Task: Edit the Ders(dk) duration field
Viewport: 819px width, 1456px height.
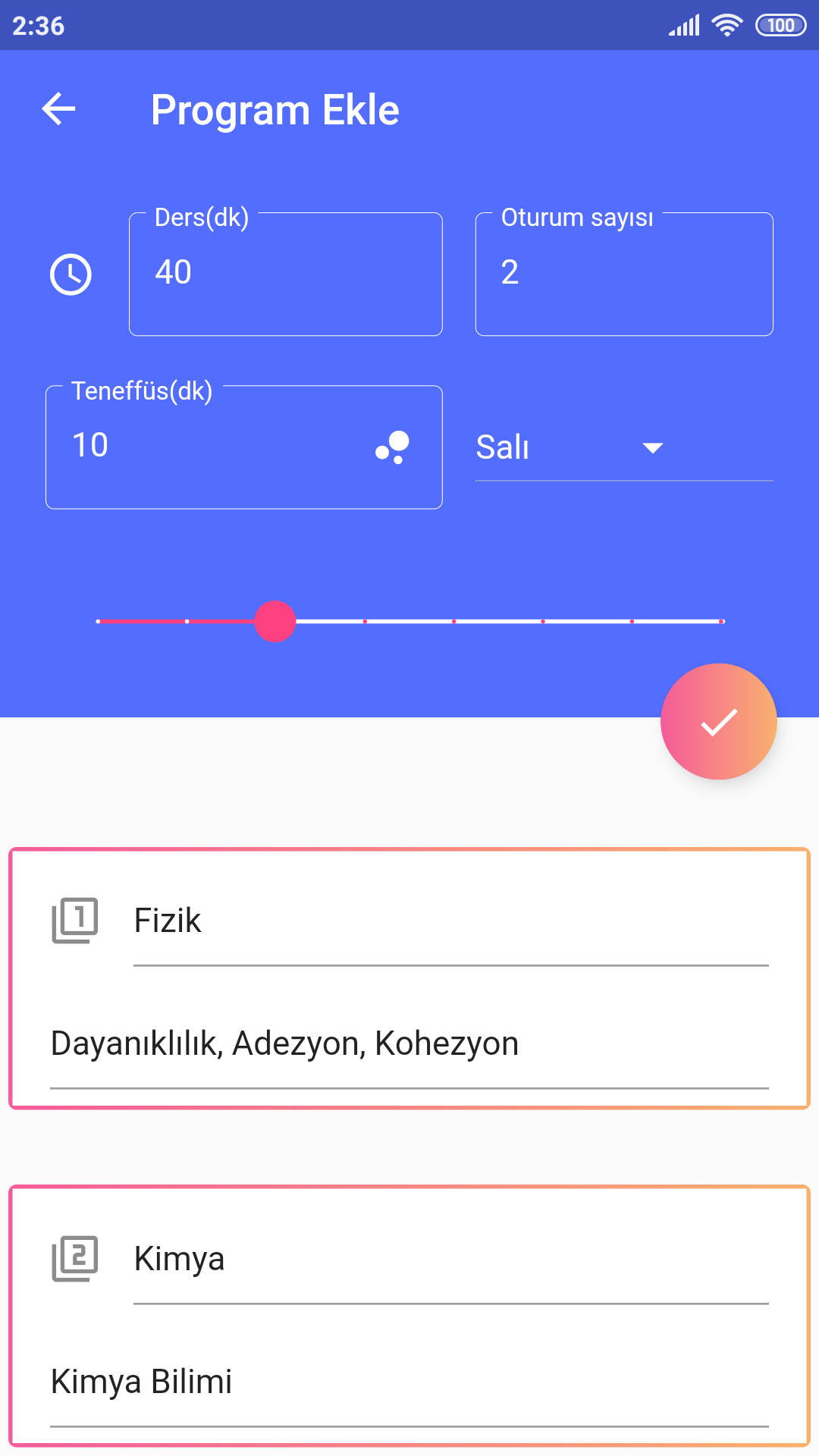Action: pyautogui.click(x=285, y=274)
